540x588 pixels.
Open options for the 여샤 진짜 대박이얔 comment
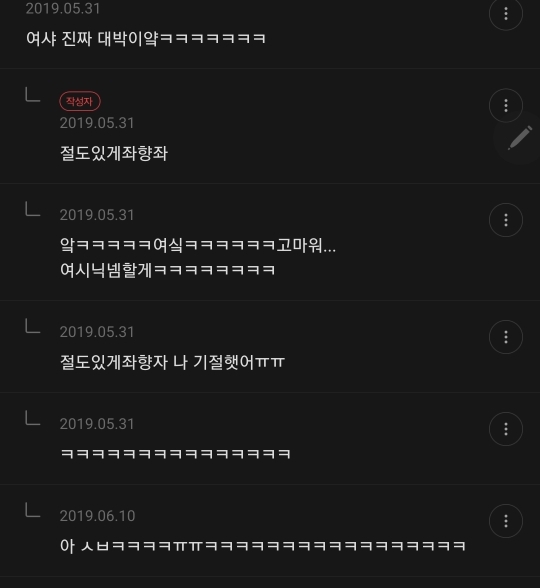pyautogui.click(x=506, y=14)
